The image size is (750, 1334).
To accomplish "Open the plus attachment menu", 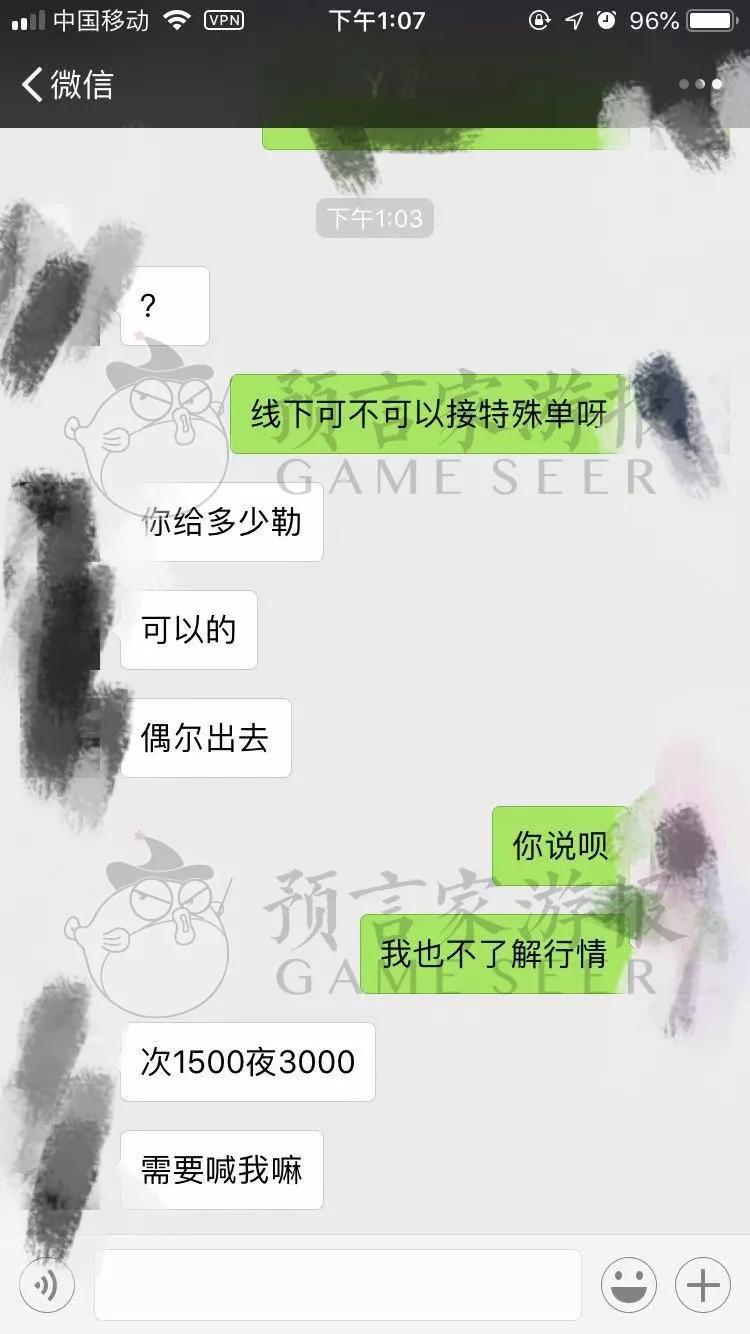I will pyautogui.click(x=703, y=1285).
